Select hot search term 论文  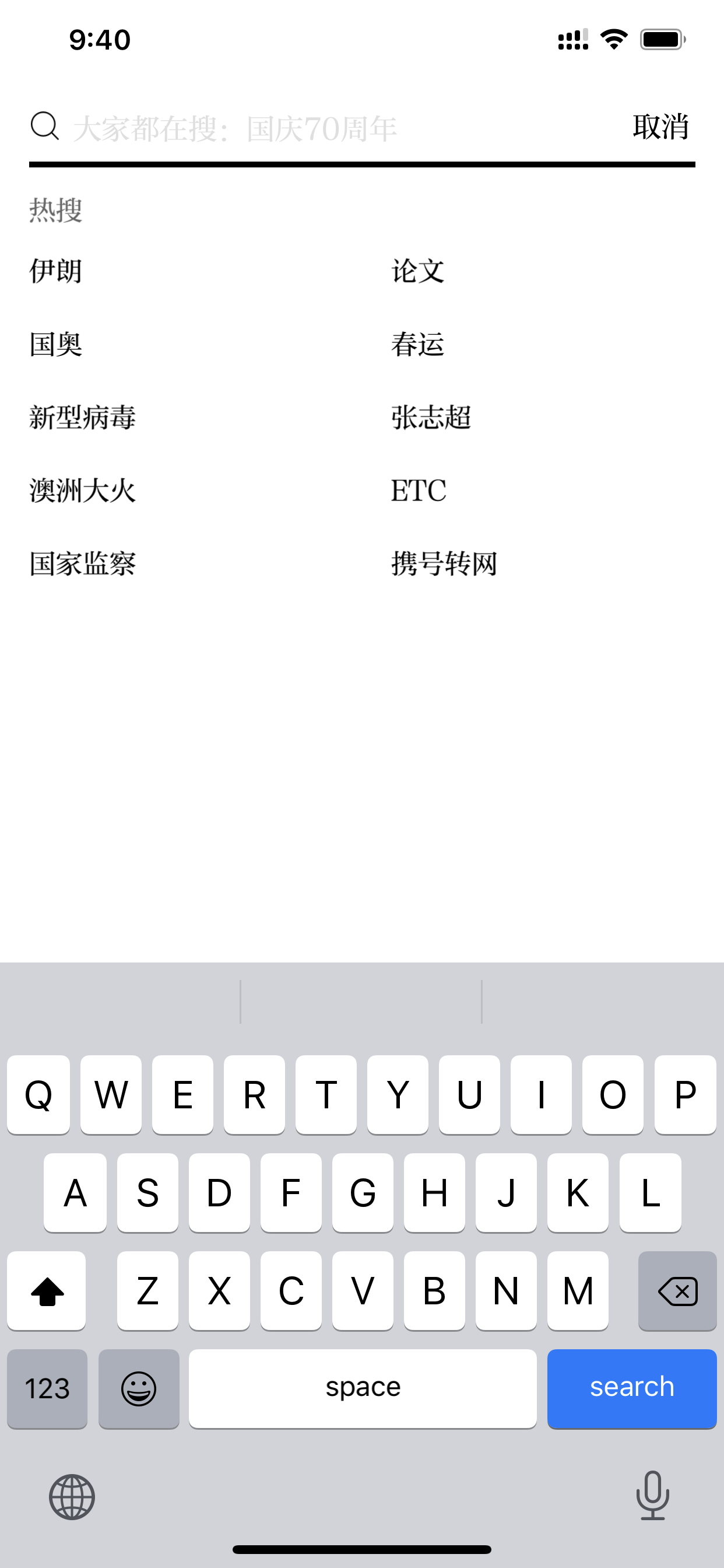click(418, 271)
